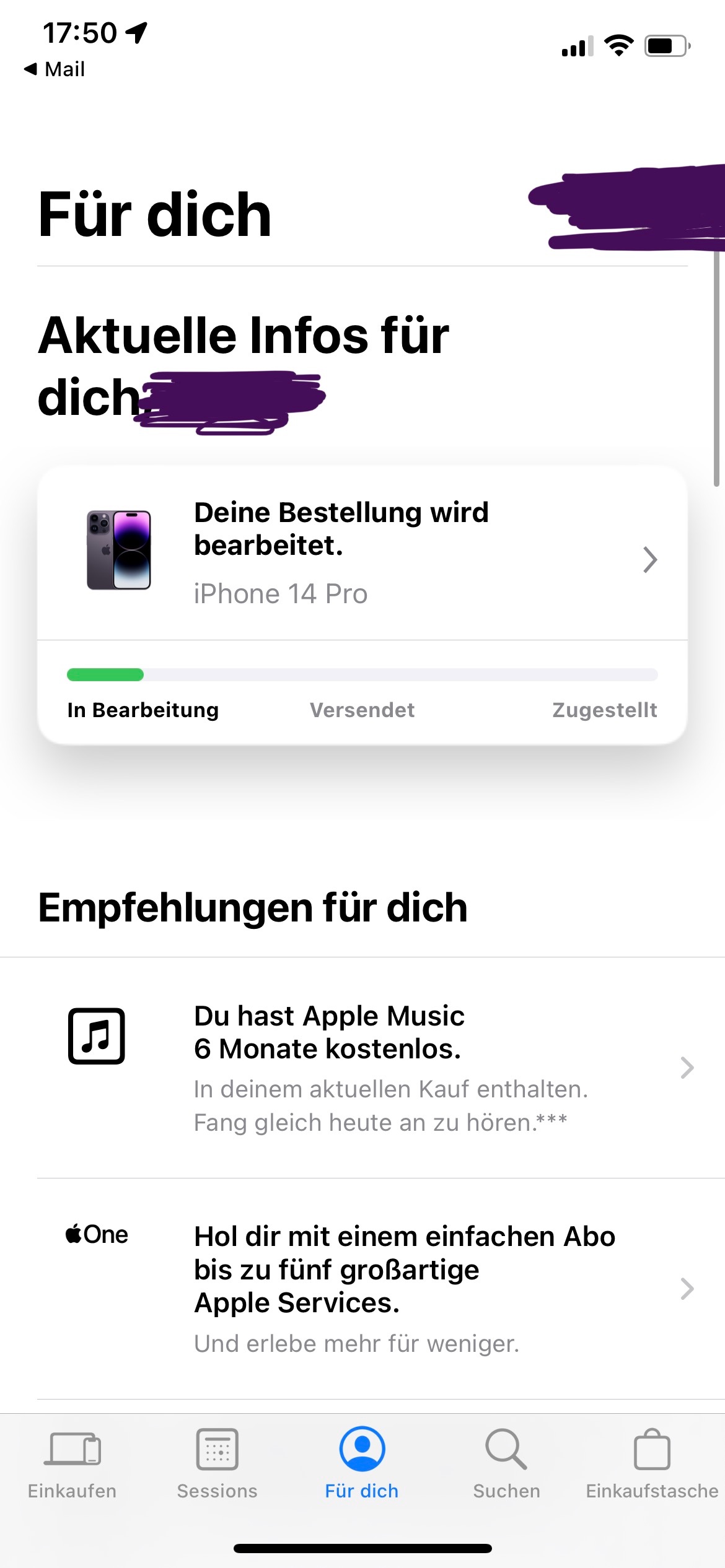725x1568 pixels.
Task: Go to the Suchen tab
Action: pos(506,1464)
